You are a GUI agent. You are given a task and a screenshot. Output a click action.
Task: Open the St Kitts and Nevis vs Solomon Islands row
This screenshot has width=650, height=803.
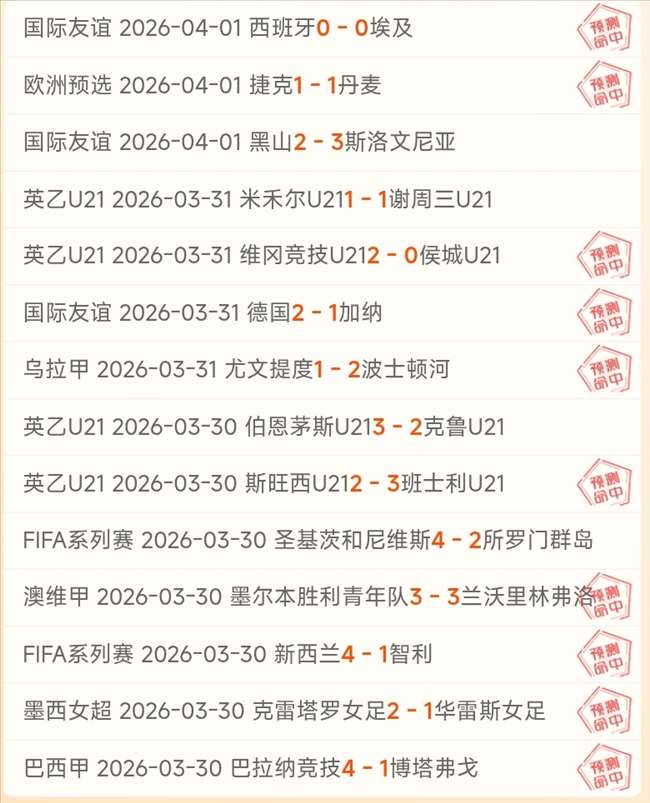[300, 541]
